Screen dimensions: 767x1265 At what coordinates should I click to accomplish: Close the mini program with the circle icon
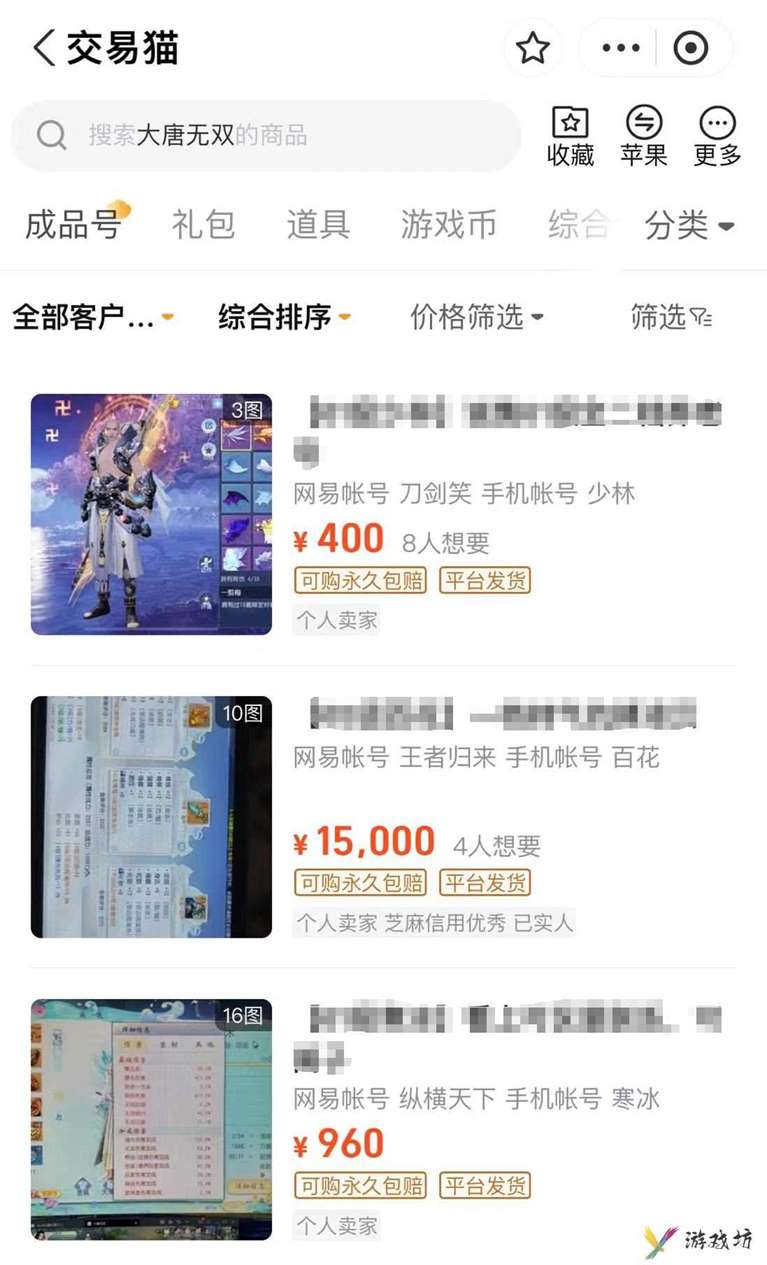click(x=691, y=48)
